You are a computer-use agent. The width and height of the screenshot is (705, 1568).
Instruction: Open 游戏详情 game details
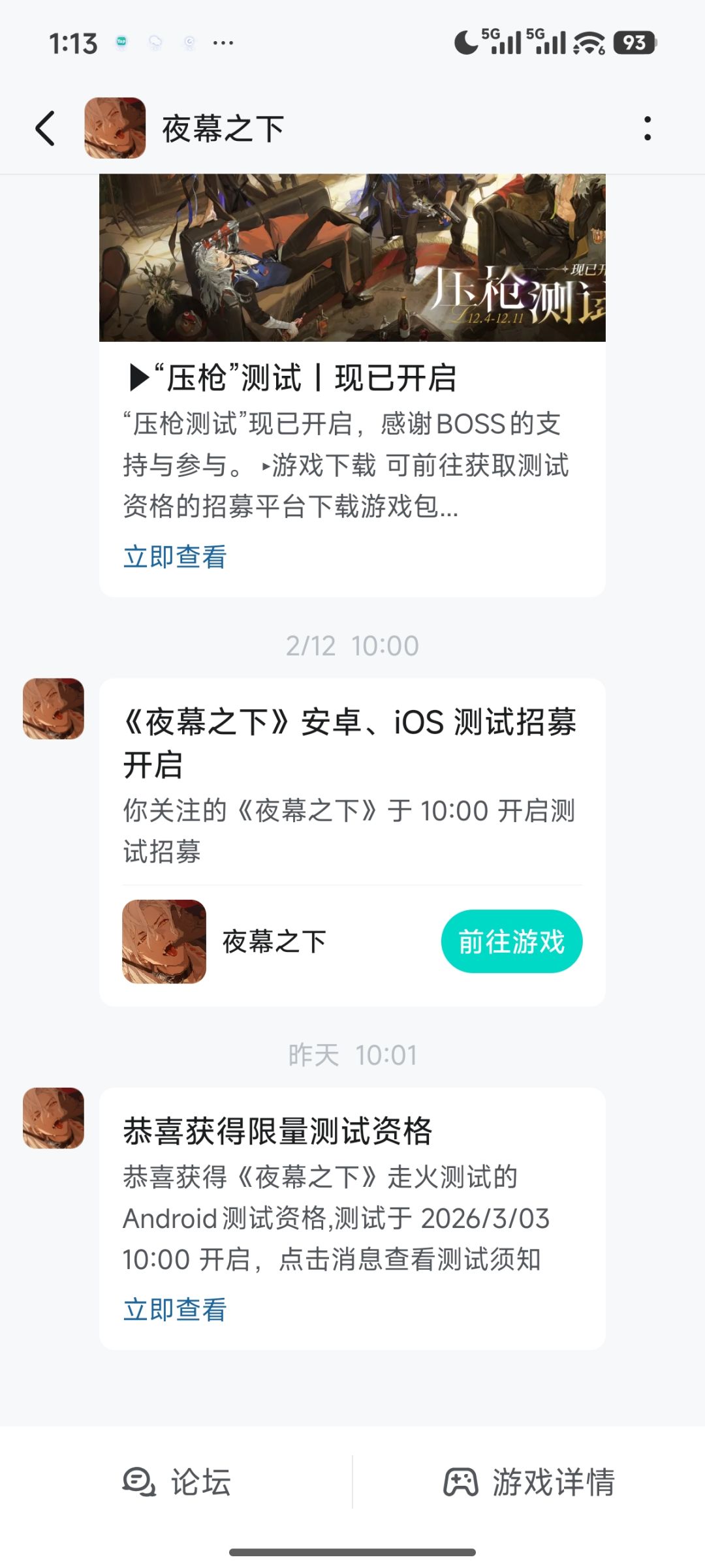pyautogui.click(x=529, y=1482)
